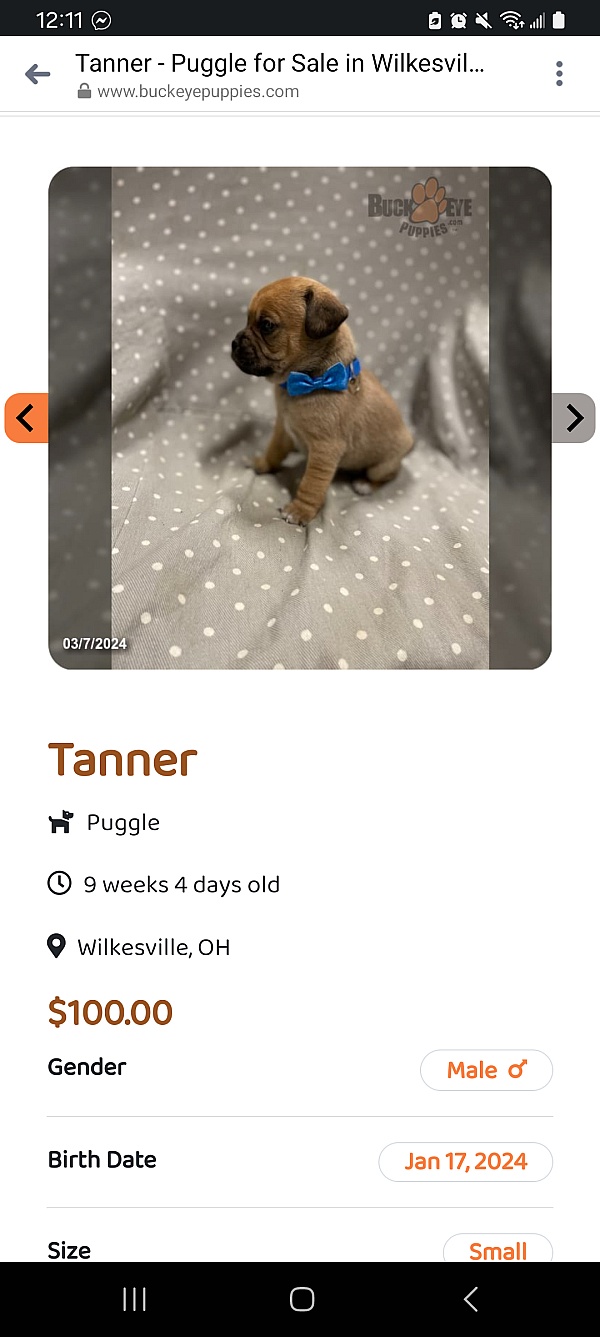Open Tanner's puppy photo
600x1337 pixels.
click(x=300, y=418)
